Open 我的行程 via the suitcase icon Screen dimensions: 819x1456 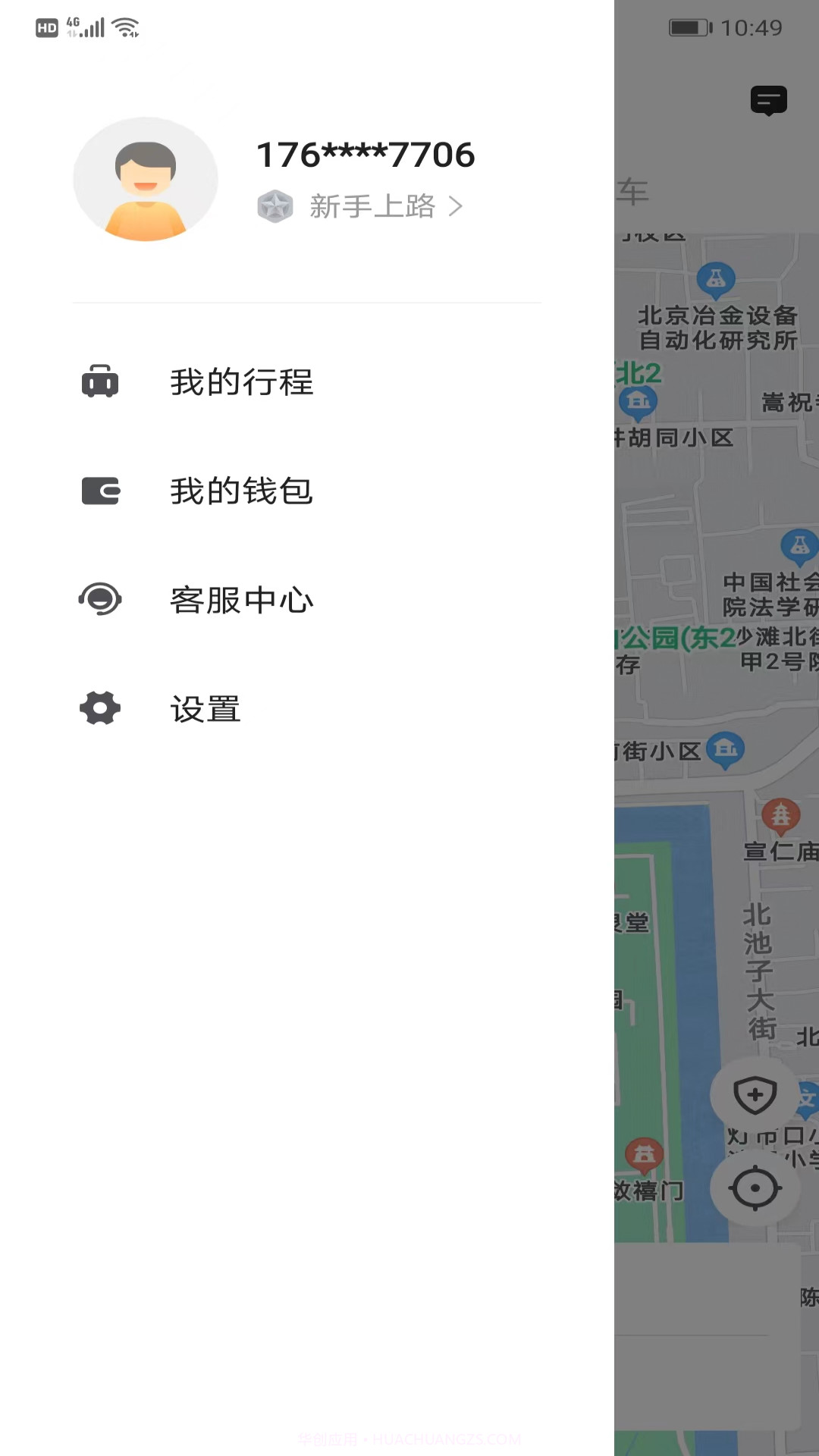click(99, 383)
